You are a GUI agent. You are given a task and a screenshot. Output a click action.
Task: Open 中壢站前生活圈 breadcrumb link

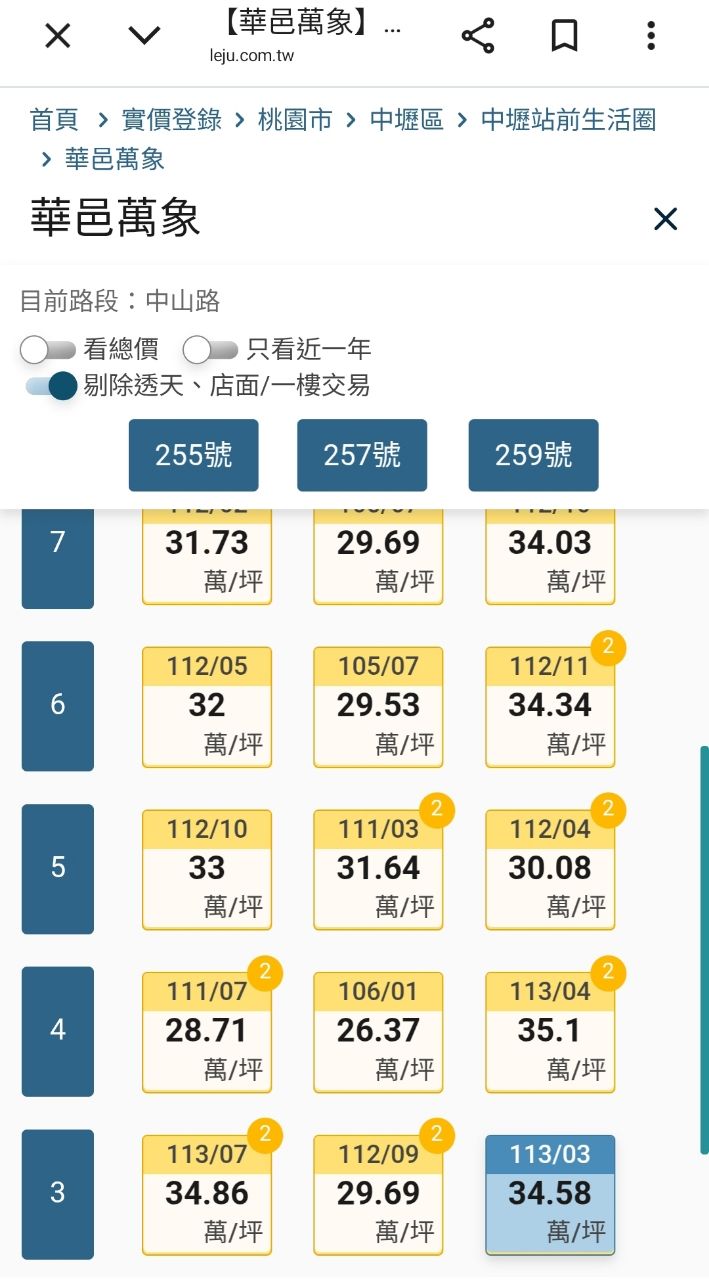568,120
